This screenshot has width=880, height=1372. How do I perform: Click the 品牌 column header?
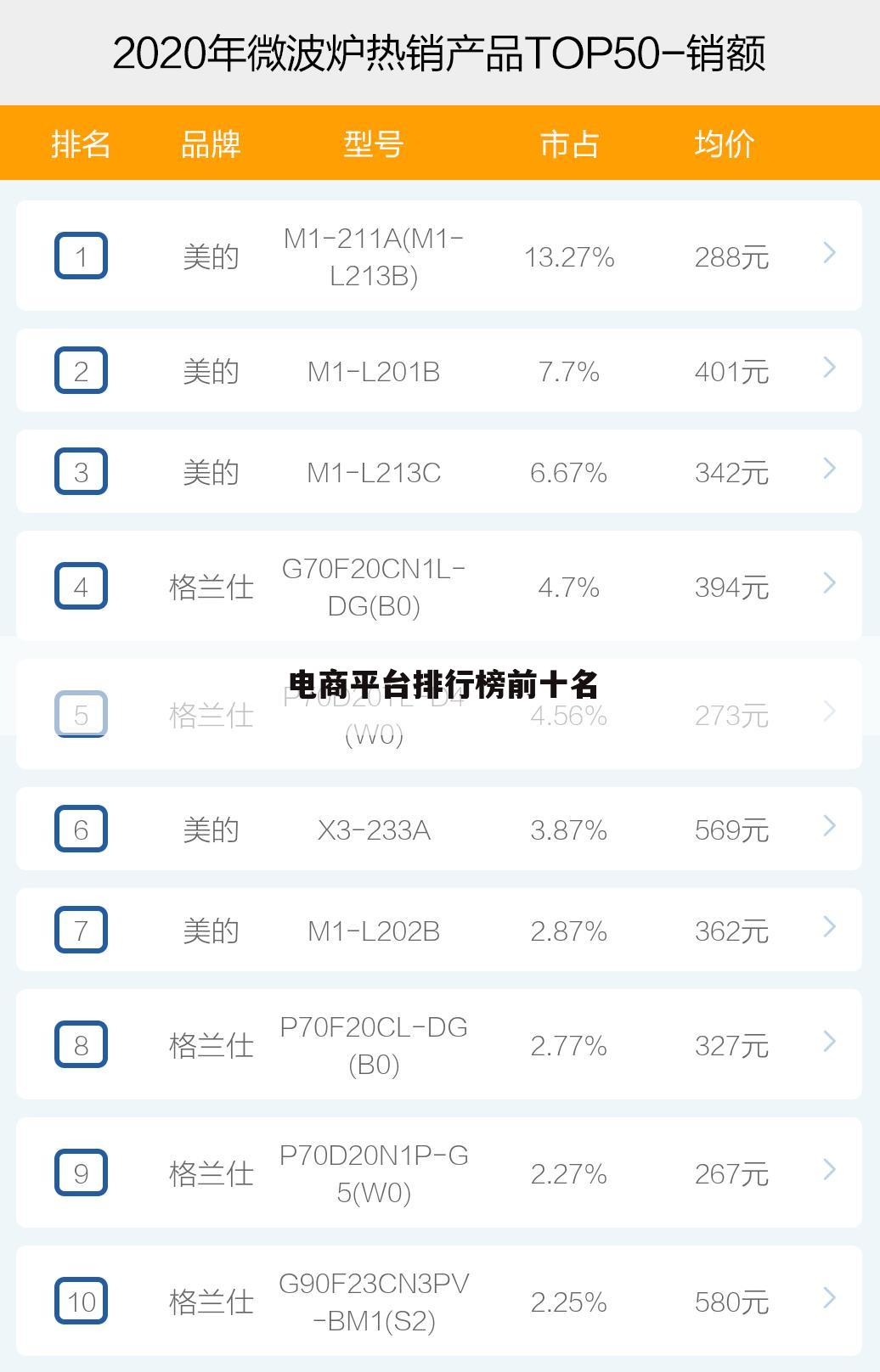tap(210, 143)
